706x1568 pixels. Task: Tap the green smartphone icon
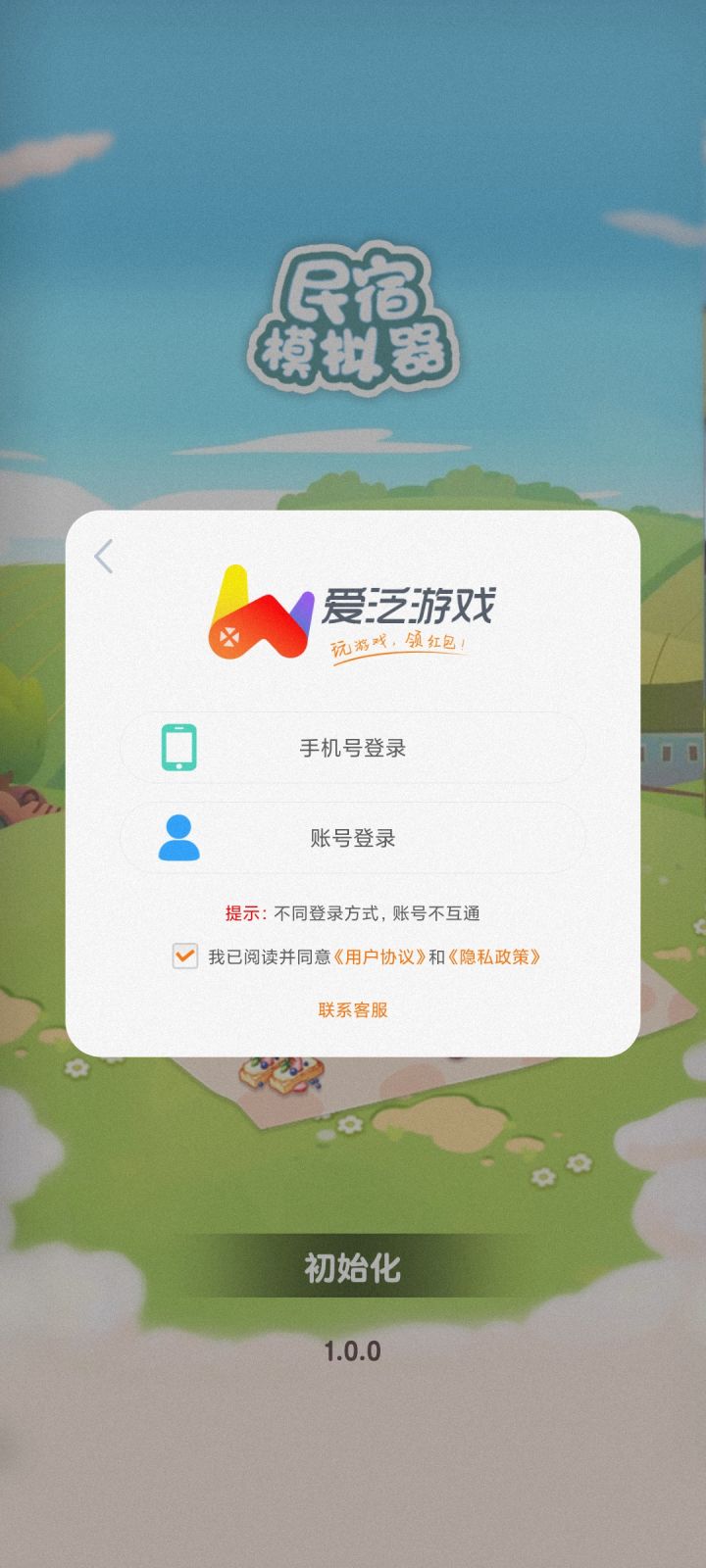[x=178, y=747]
